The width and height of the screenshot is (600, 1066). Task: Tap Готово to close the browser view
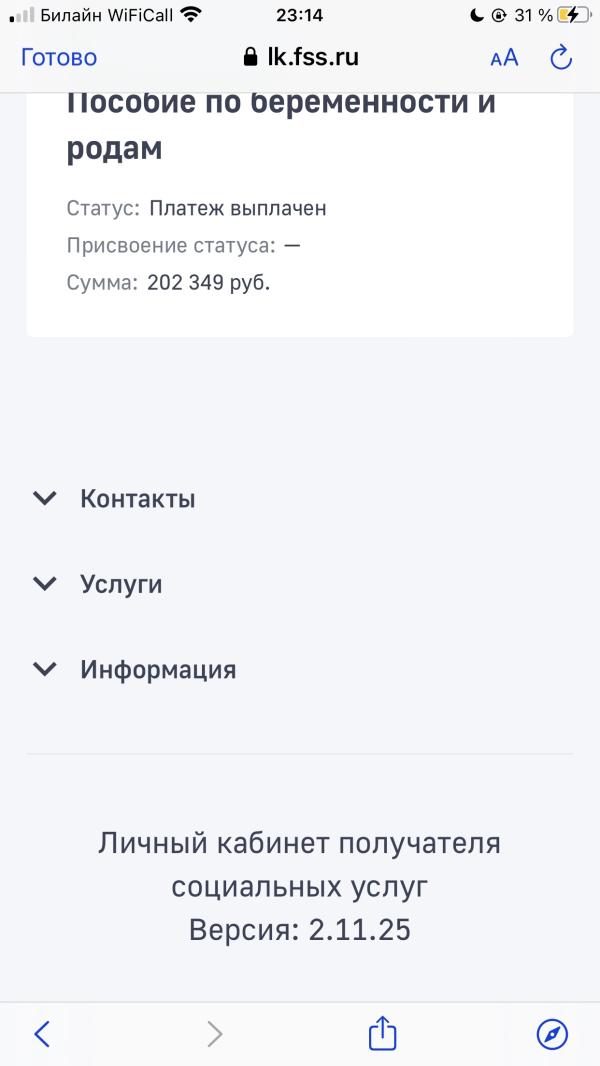59,58
